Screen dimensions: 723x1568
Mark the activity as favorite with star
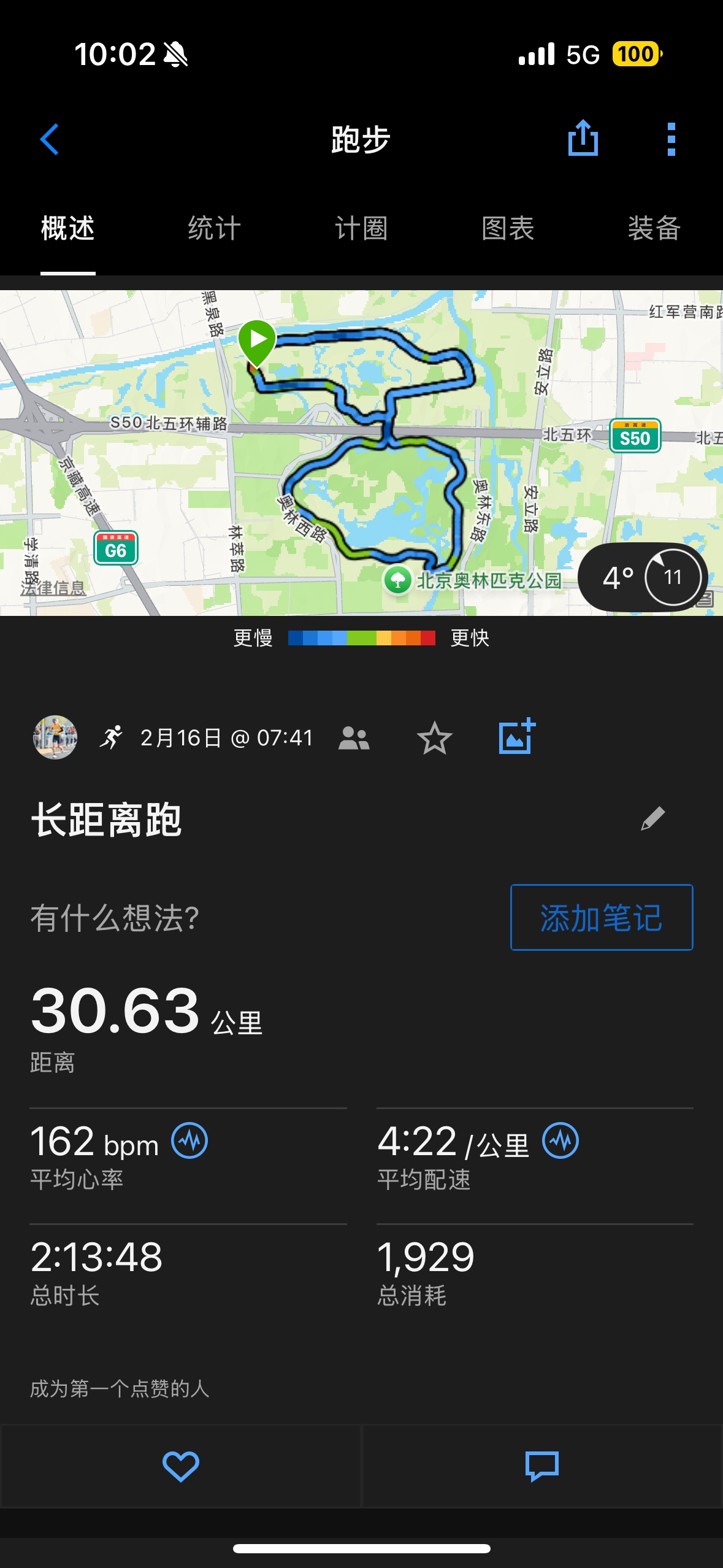[435, 738]
